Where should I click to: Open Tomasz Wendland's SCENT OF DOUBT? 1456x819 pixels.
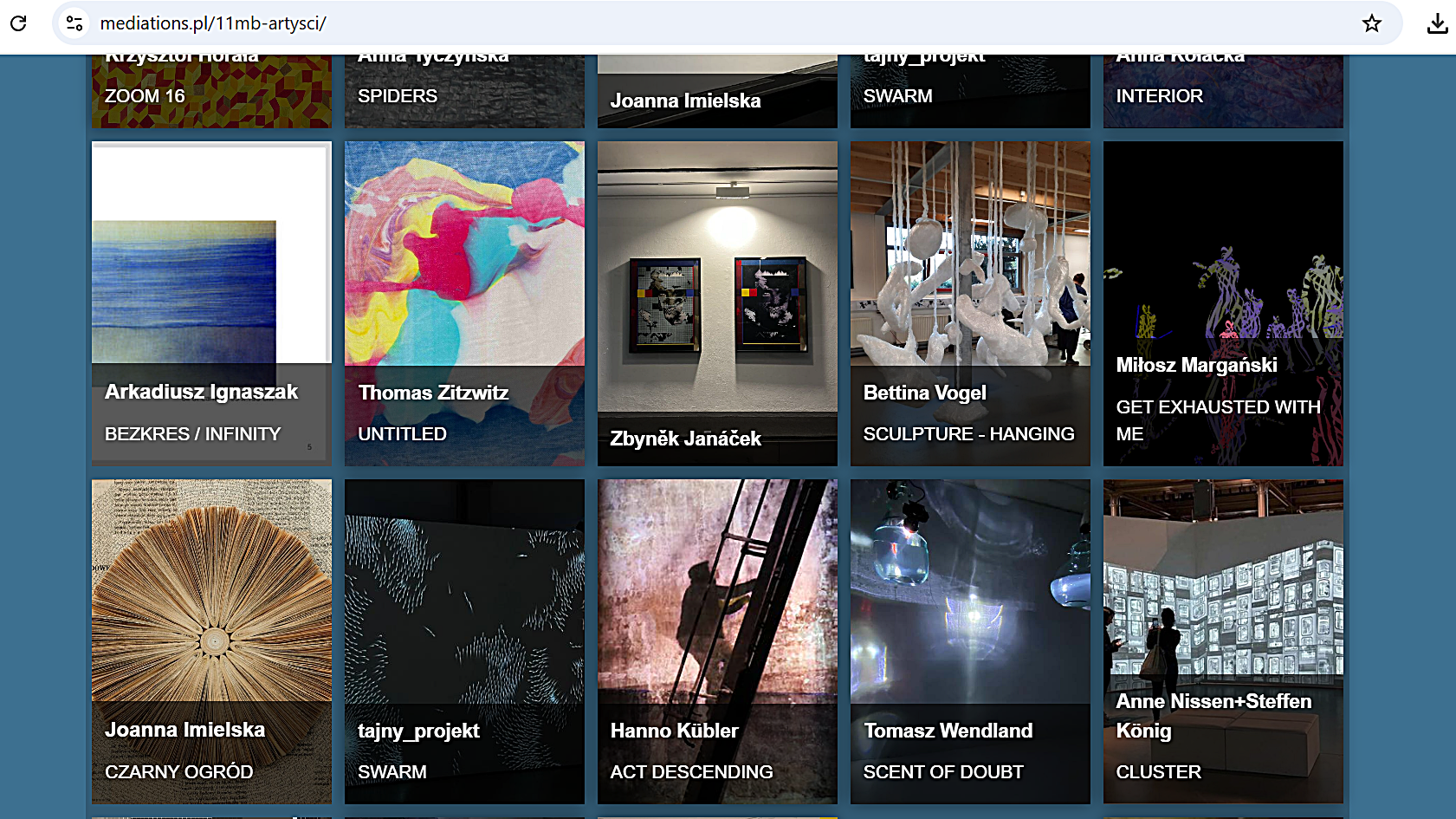click(970, 641)
